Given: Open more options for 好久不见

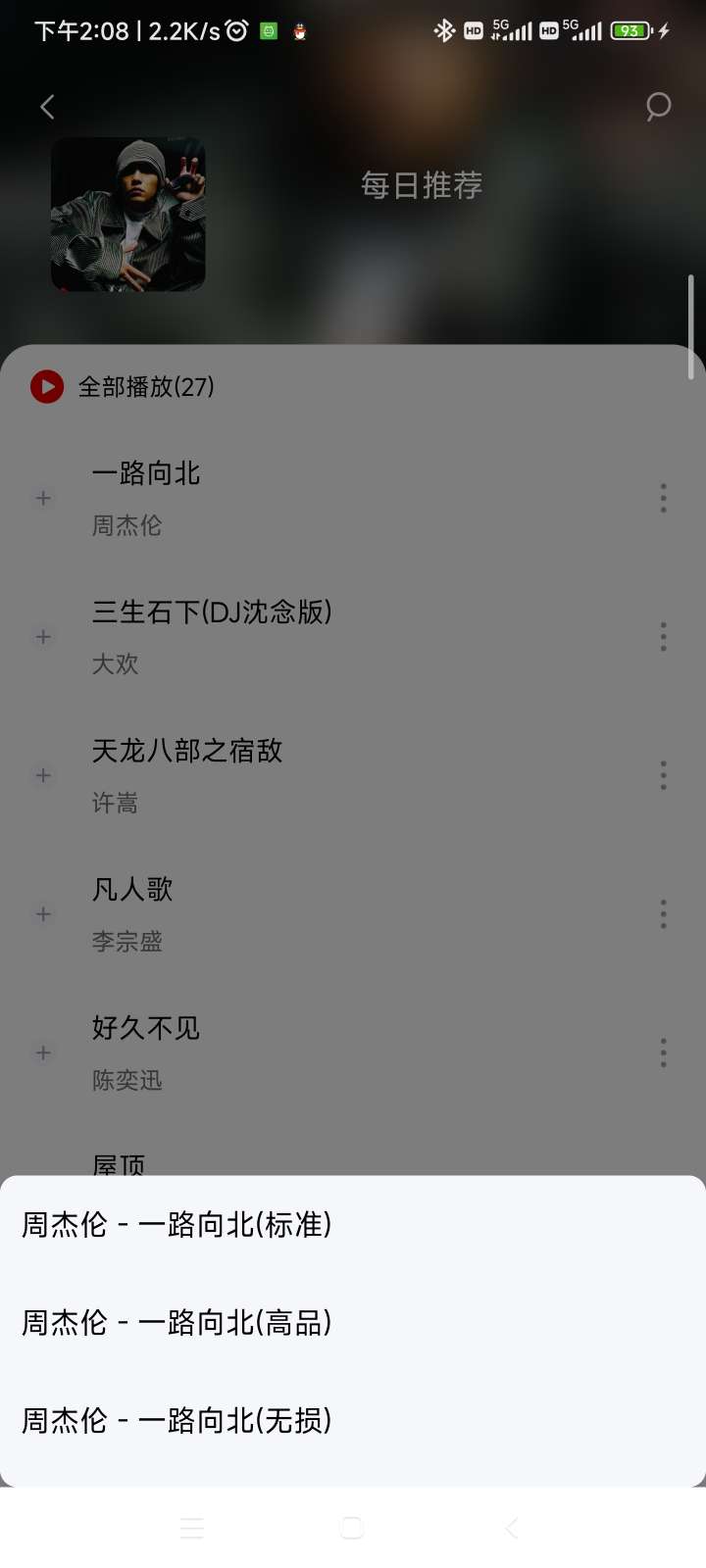Looking at the screenshot, I should pyautogui.click(x=664, y=1053).
